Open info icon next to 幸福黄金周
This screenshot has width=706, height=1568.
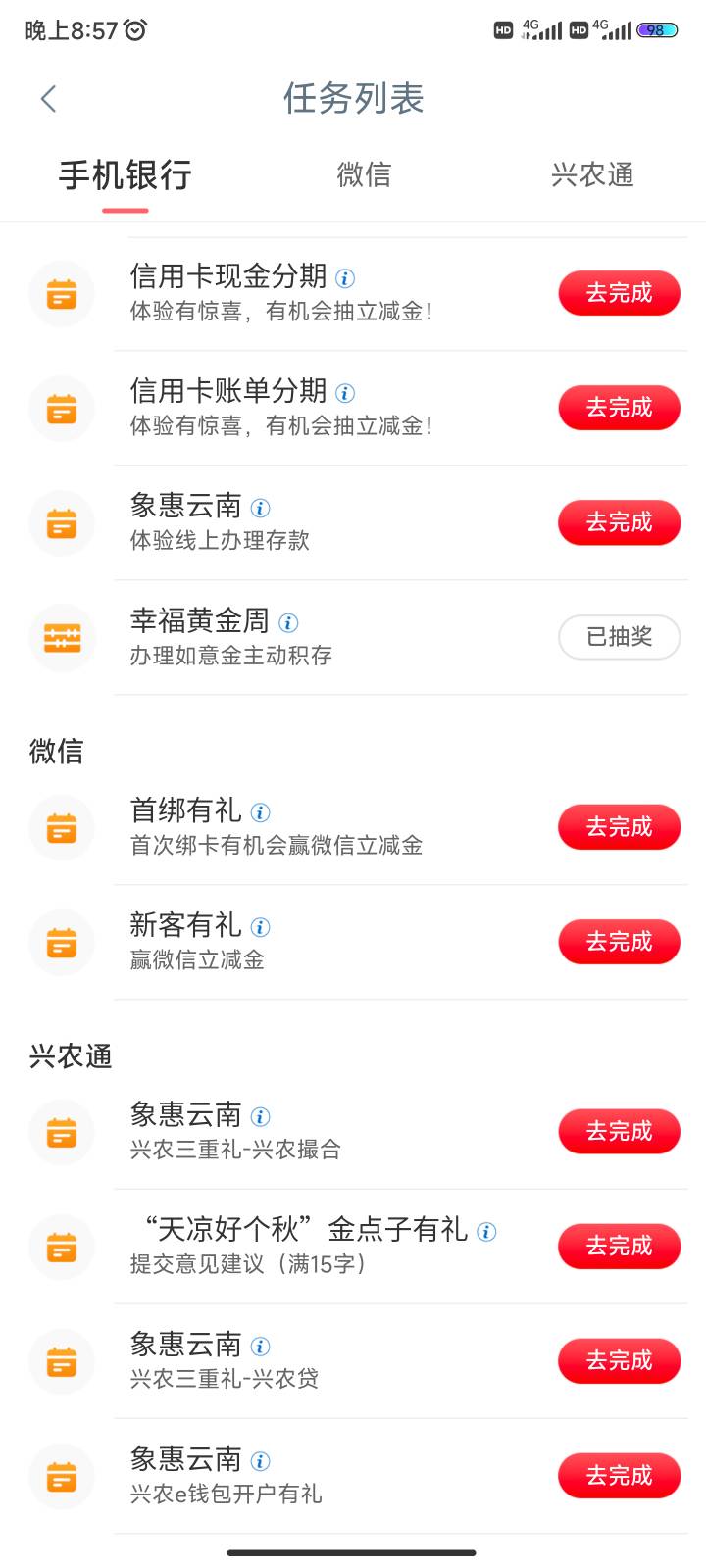coord(288,622)
